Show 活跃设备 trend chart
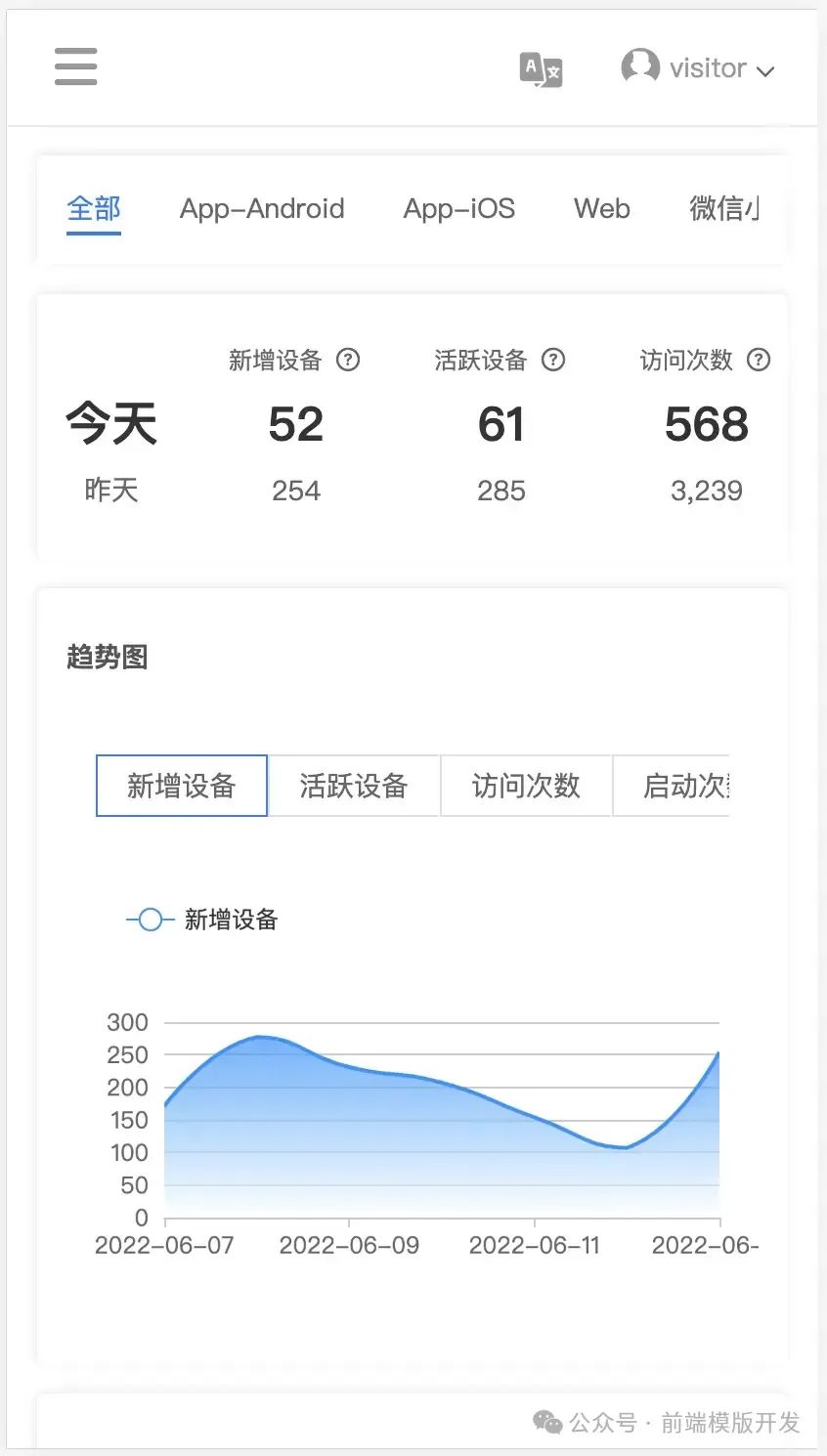 point(354,786)
